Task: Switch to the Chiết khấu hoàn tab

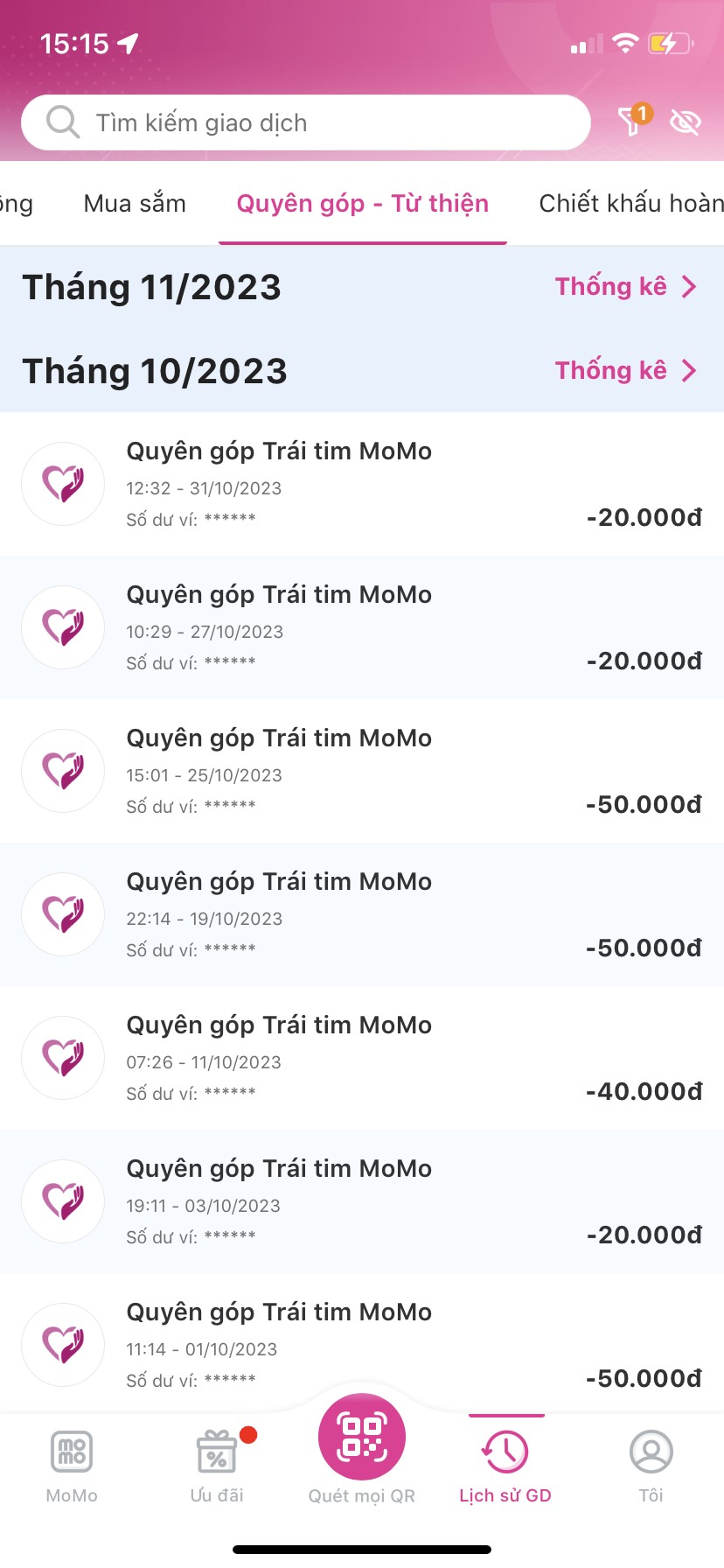Action: pyautogui.click(x=630, y=204)
